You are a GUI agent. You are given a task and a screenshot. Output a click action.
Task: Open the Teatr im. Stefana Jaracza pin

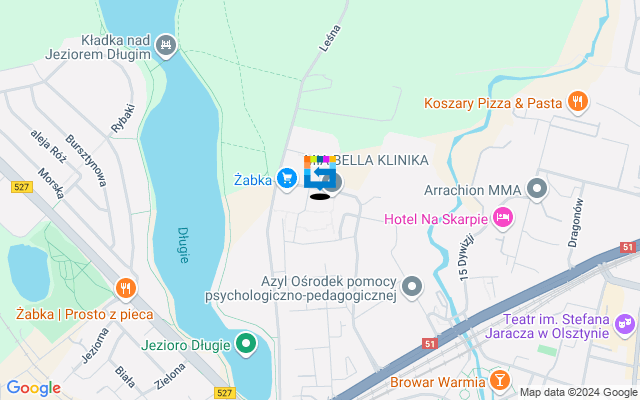[x=625, y=323]
